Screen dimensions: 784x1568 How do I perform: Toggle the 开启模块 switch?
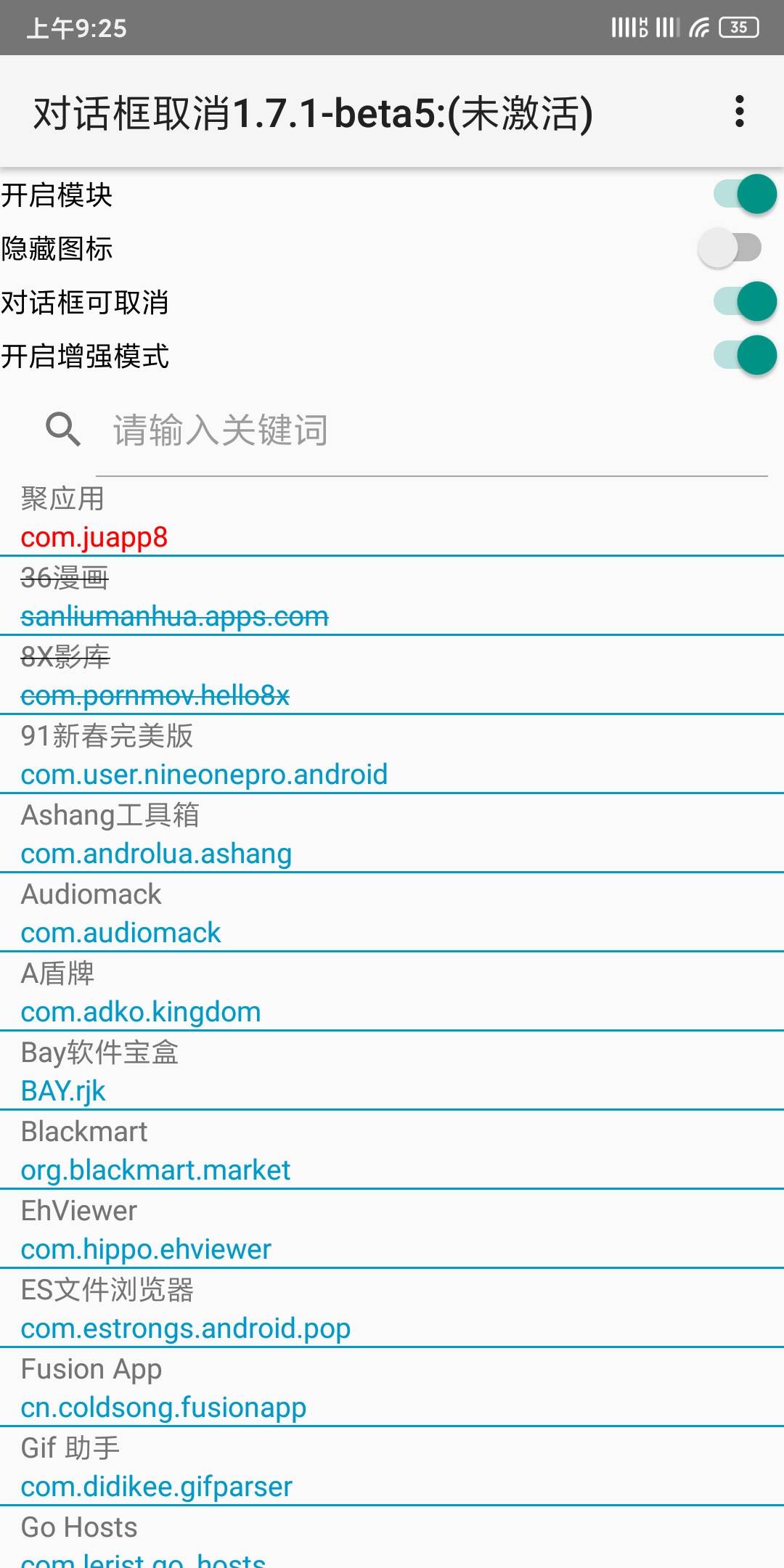coord(745,195)
